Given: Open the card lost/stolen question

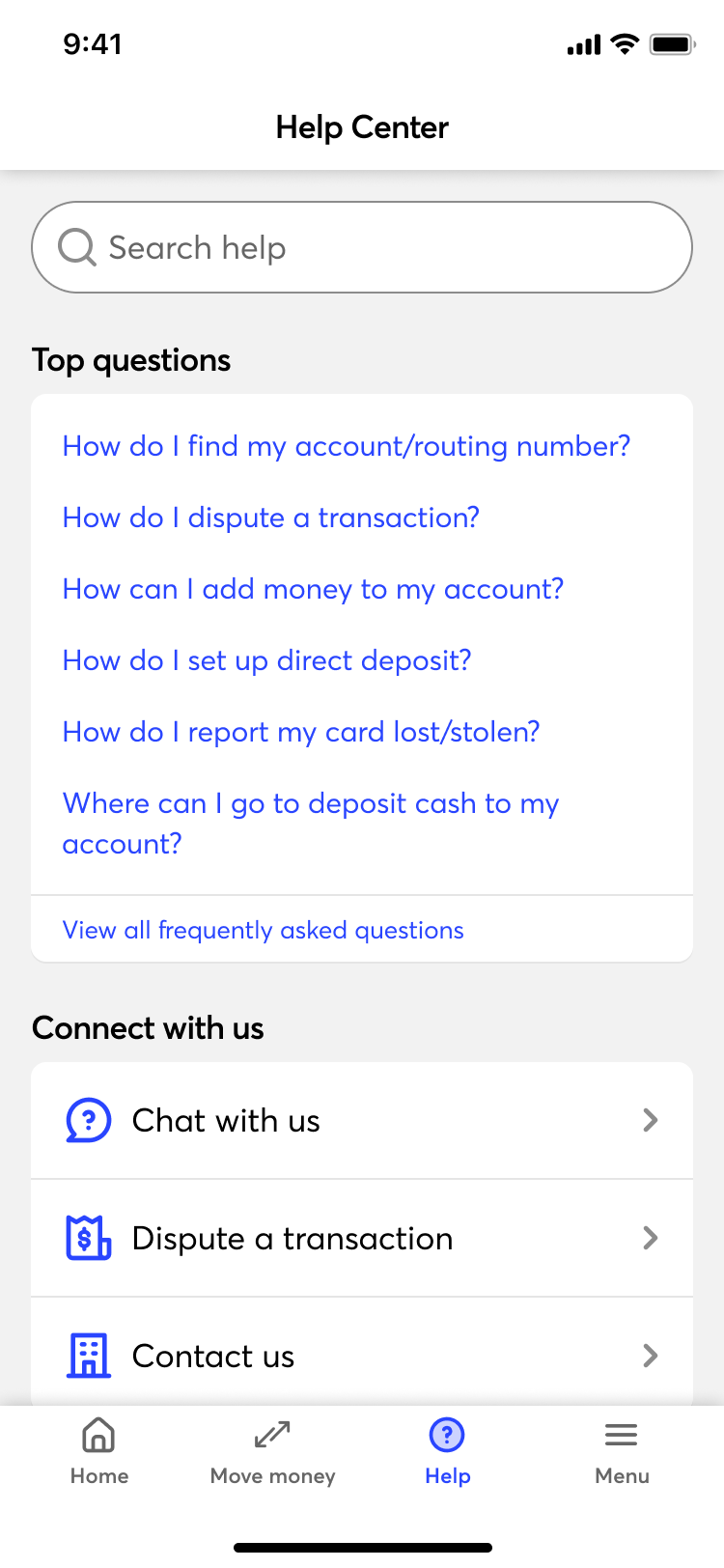Looking at the screenshot, I should [300, 732].
